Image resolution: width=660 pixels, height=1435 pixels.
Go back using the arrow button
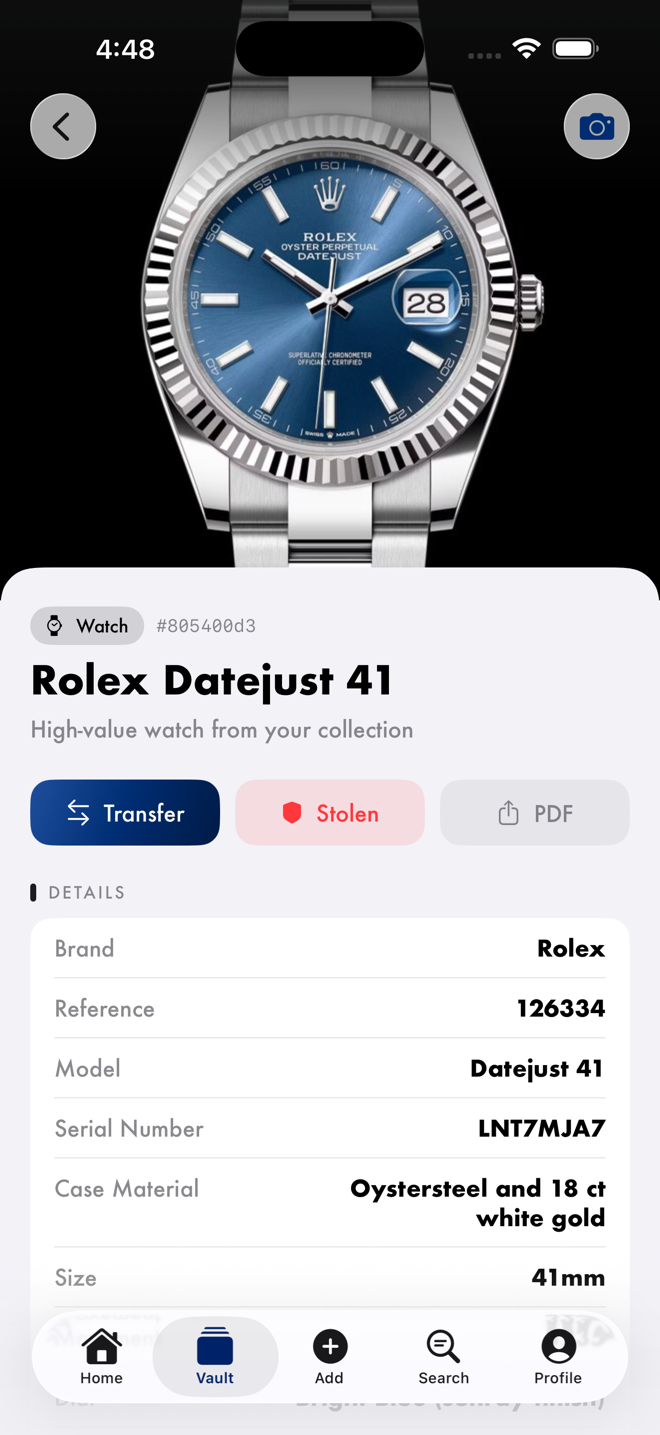[63, 127]
